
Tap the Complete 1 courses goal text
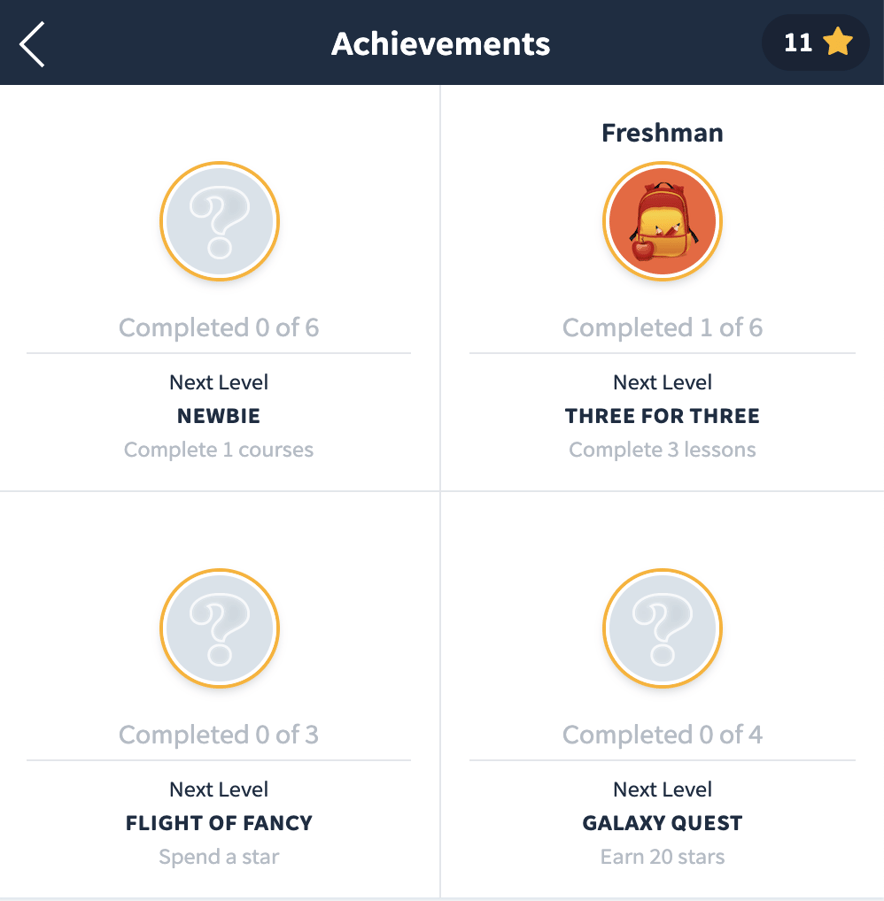tap(219, 449)
